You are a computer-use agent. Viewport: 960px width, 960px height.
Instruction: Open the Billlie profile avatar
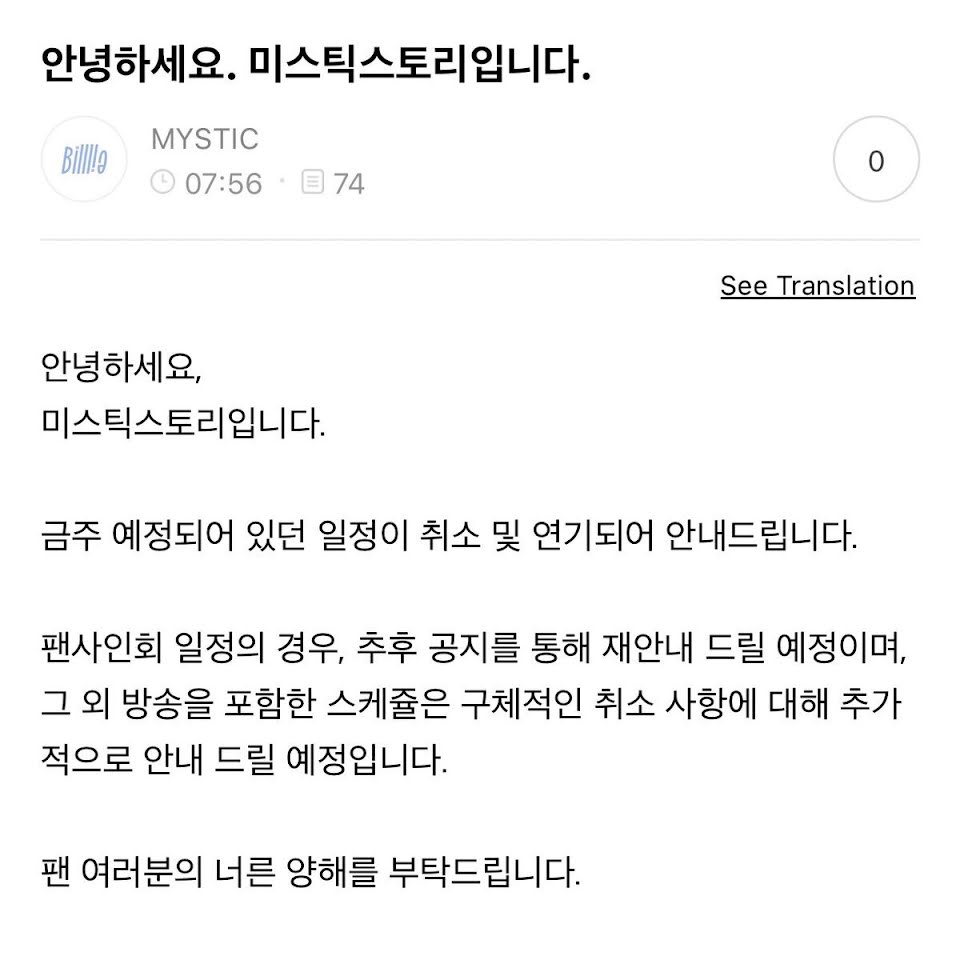(84, 160)
